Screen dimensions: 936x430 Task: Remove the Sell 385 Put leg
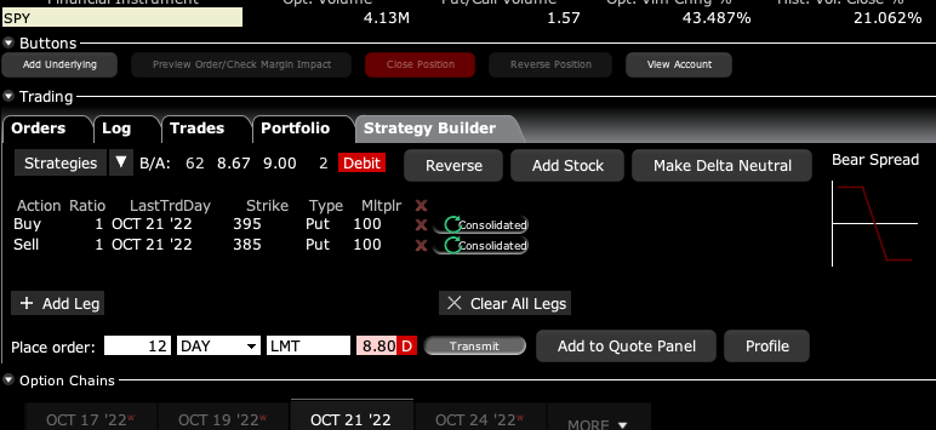[x=421, y=245]
